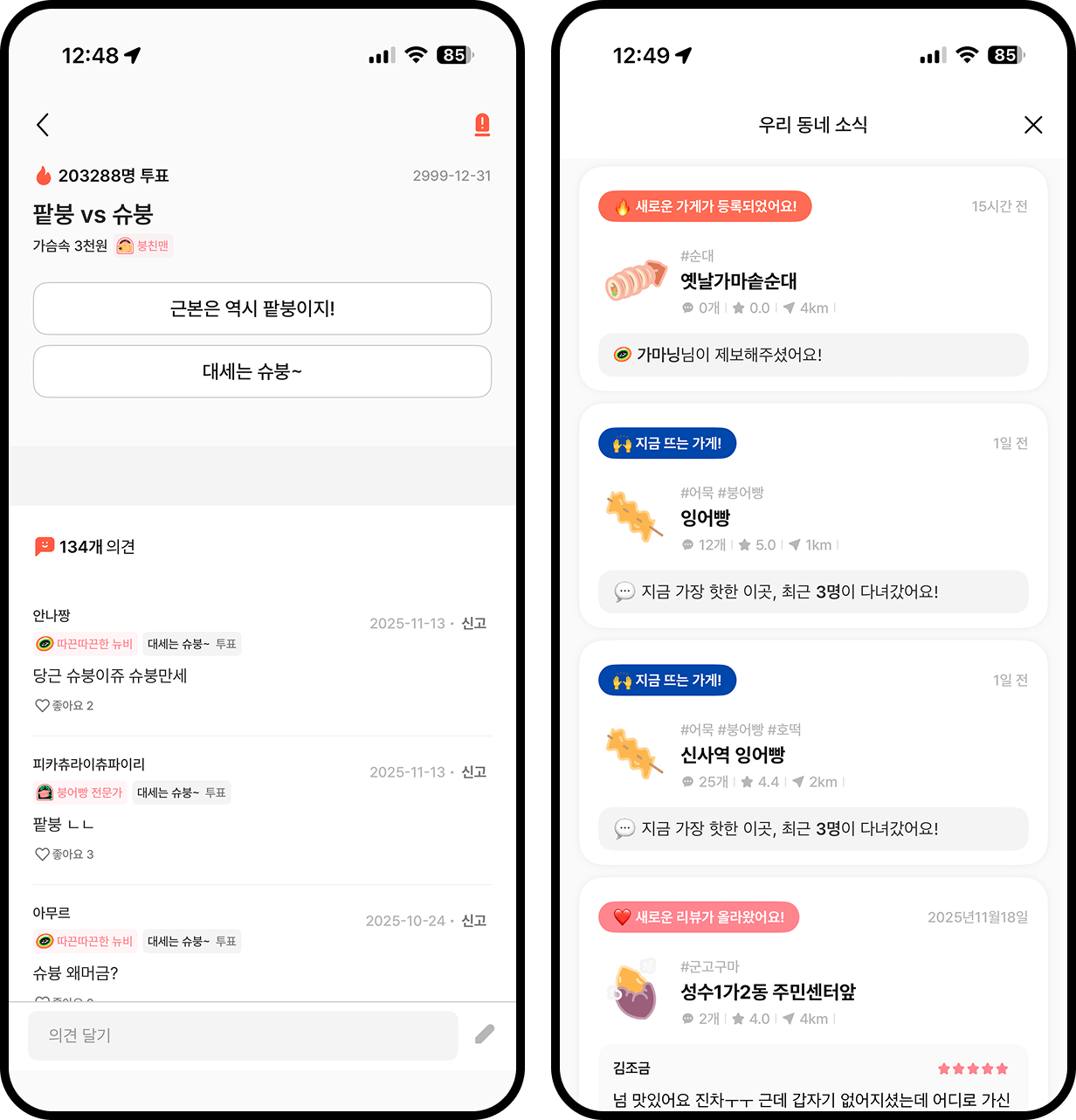Select the 대세는 슈붕~ vote option

tap(262, 371)
